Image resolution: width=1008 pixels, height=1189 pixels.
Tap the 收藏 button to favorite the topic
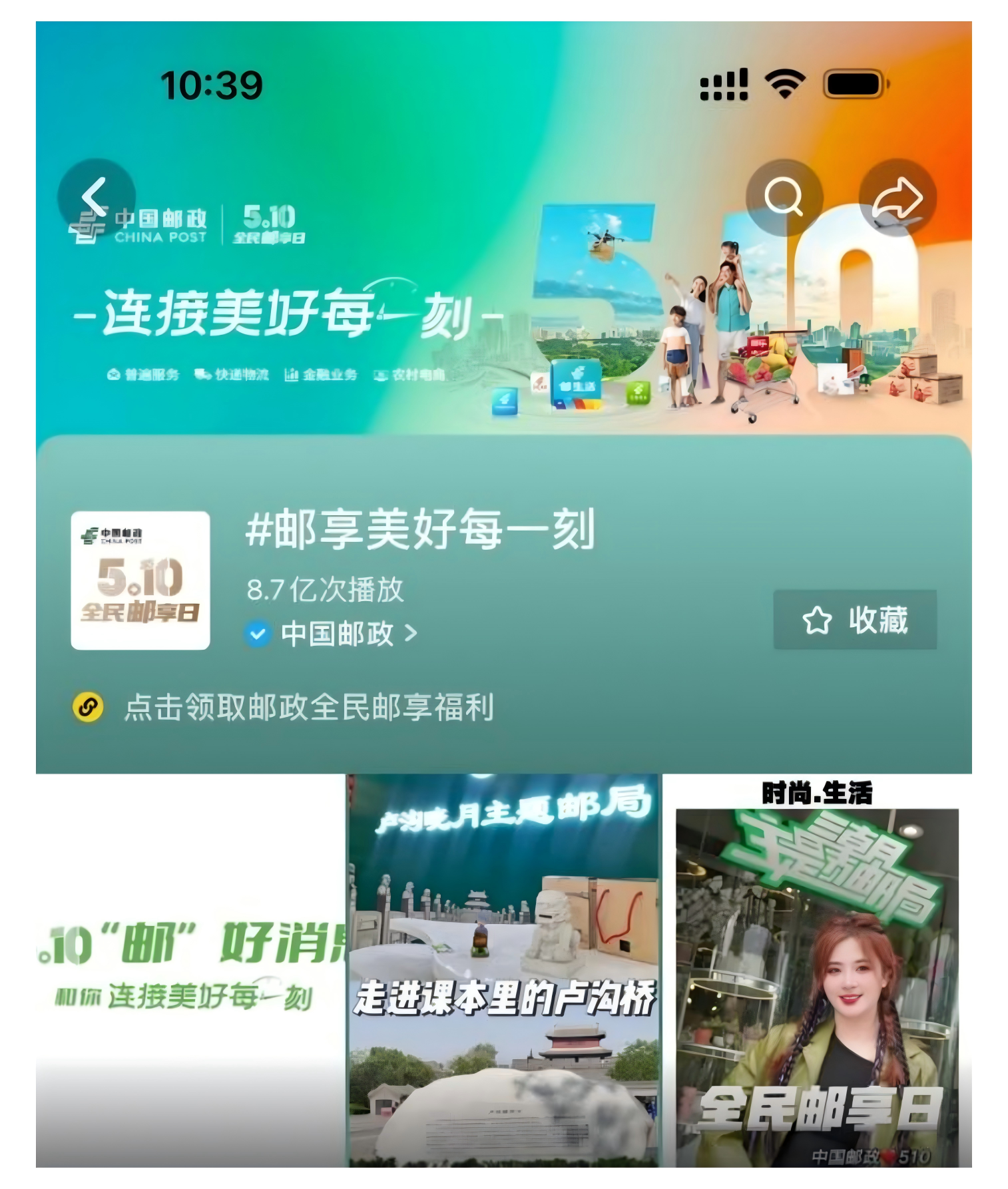click(854, 620)
